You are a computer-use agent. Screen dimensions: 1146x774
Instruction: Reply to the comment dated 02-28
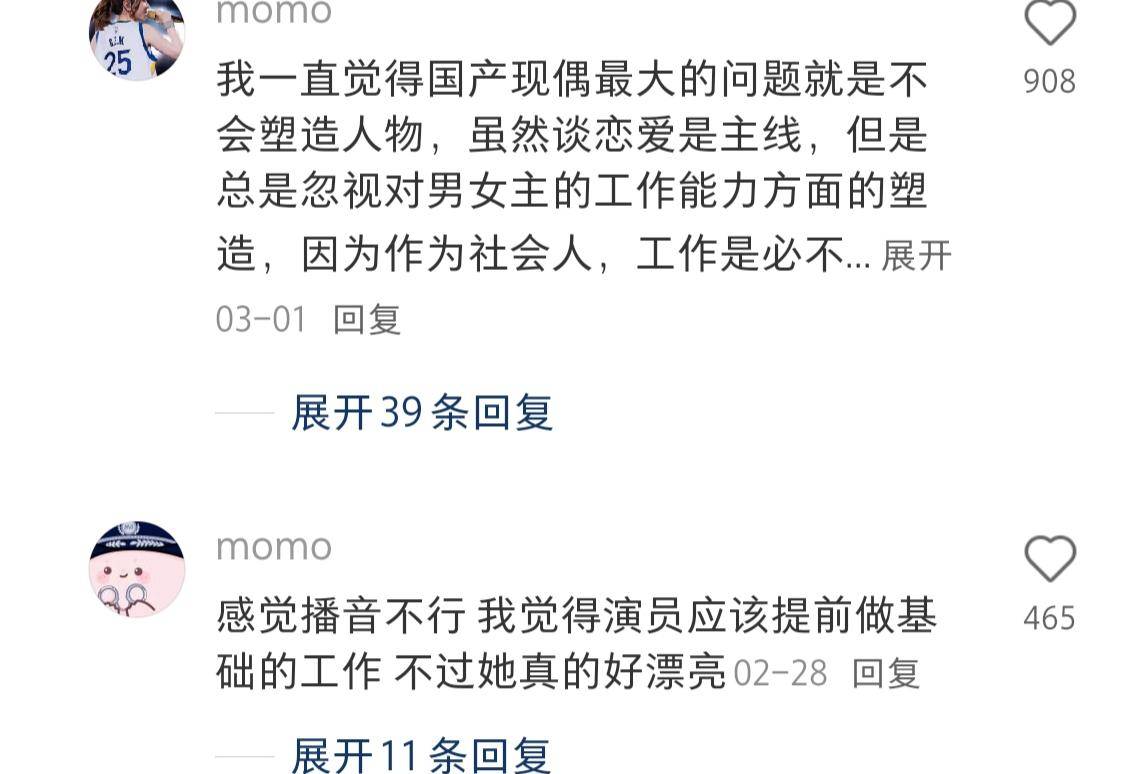[885, 673]
